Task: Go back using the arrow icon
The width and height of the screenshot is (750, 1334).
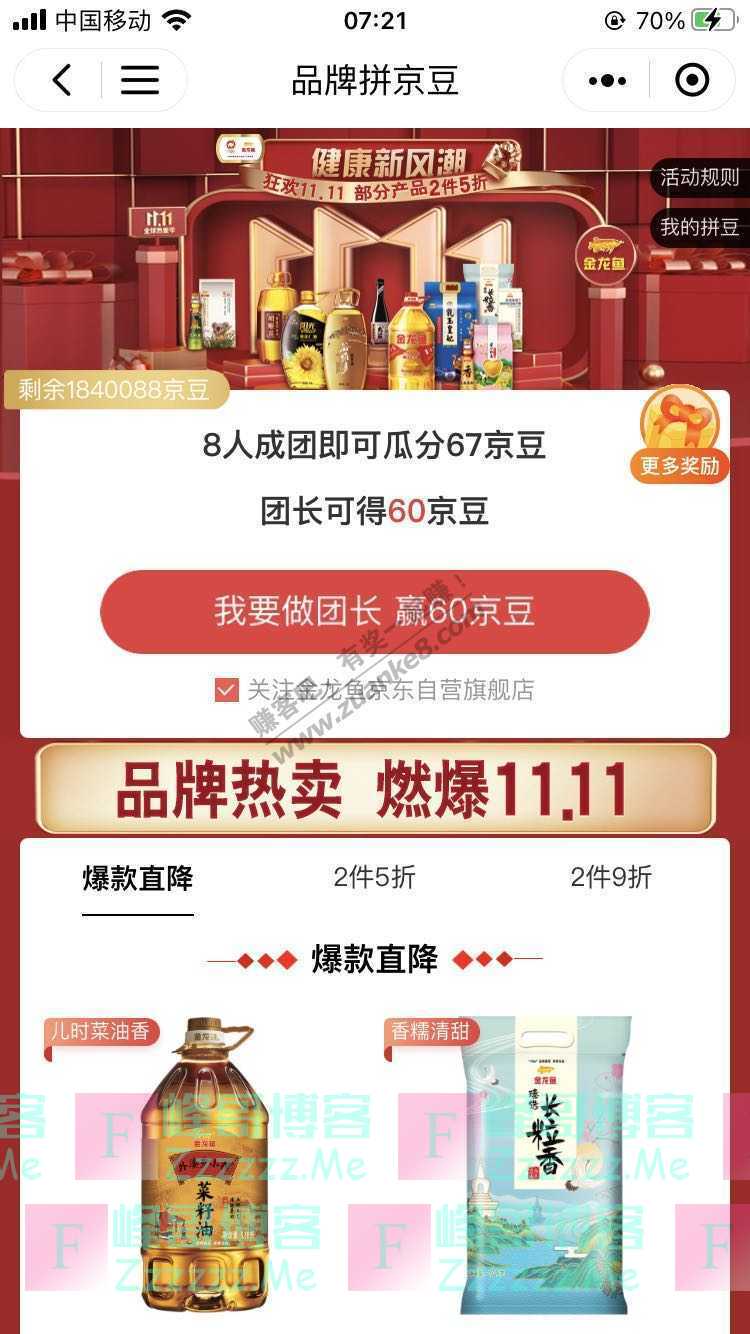Action: pyautogui.click(x=61, y=80)
